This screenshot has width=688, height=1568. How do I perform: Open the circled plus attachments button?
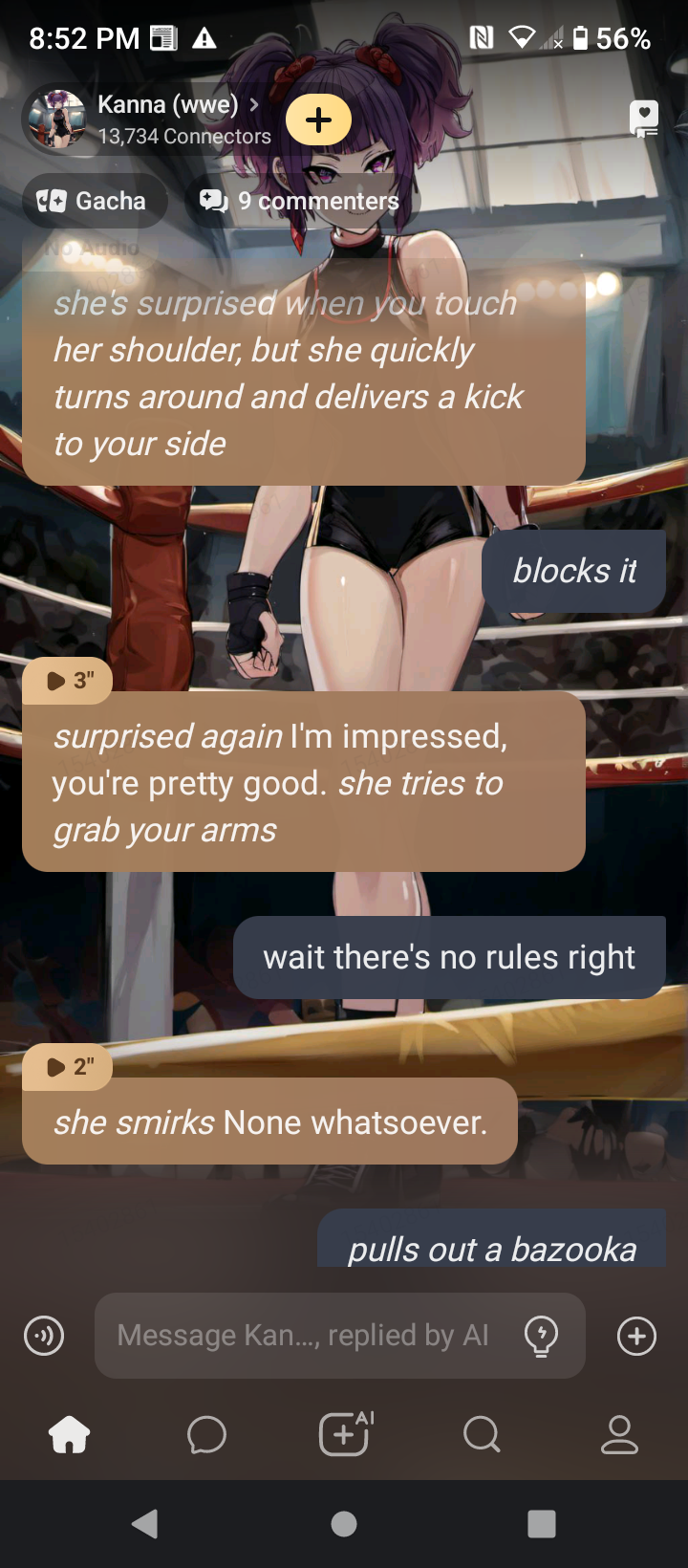click(637, 1336)
